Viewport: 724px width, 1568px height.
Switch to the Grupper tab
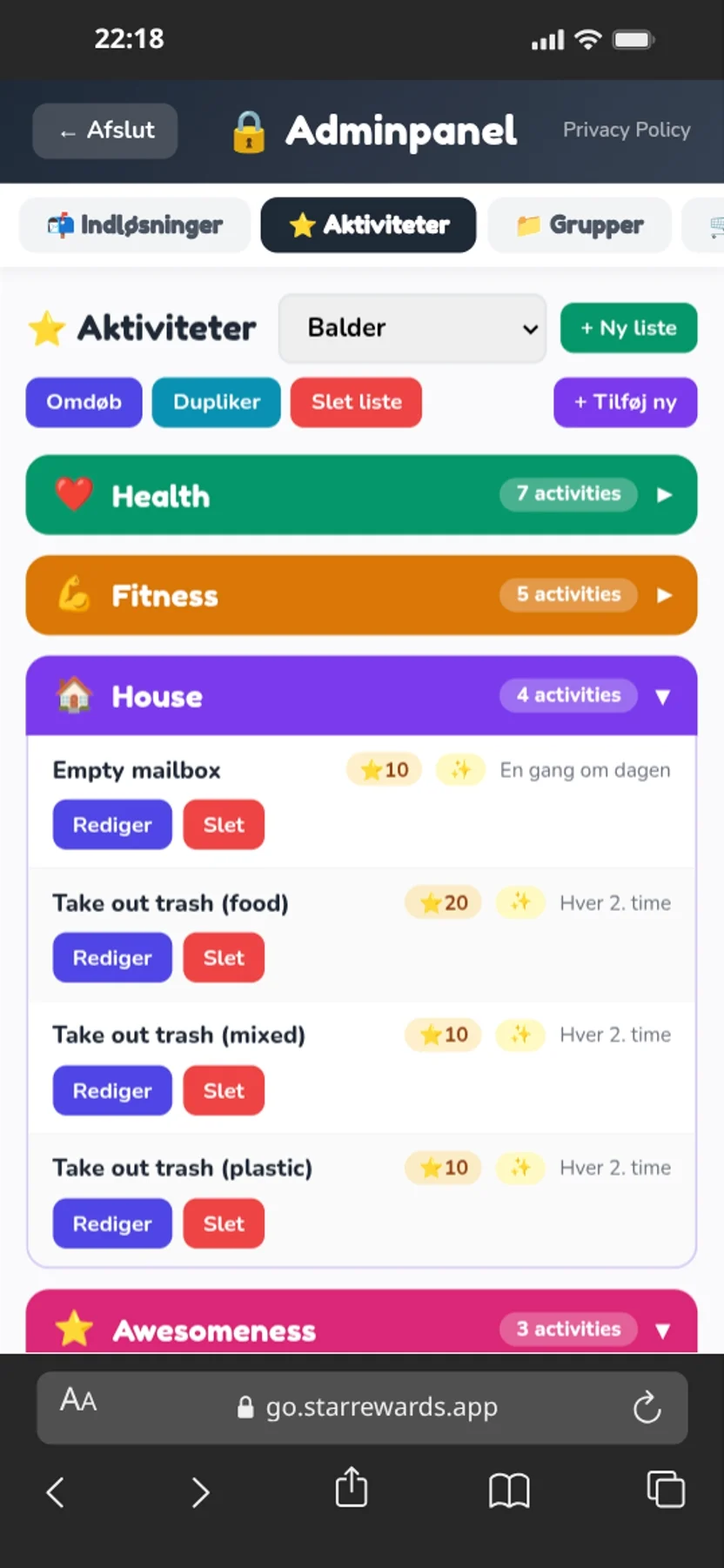[580, 225]
